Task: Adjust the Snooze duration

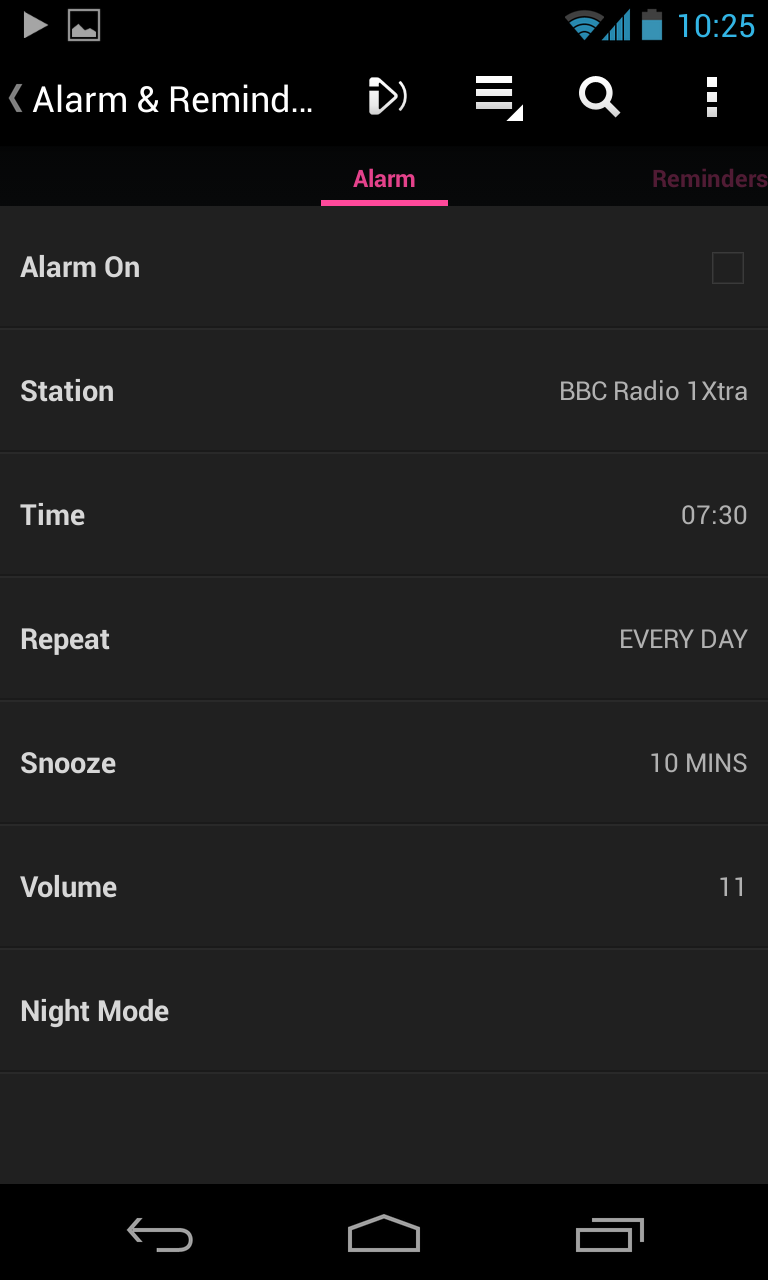Action: 384,763
